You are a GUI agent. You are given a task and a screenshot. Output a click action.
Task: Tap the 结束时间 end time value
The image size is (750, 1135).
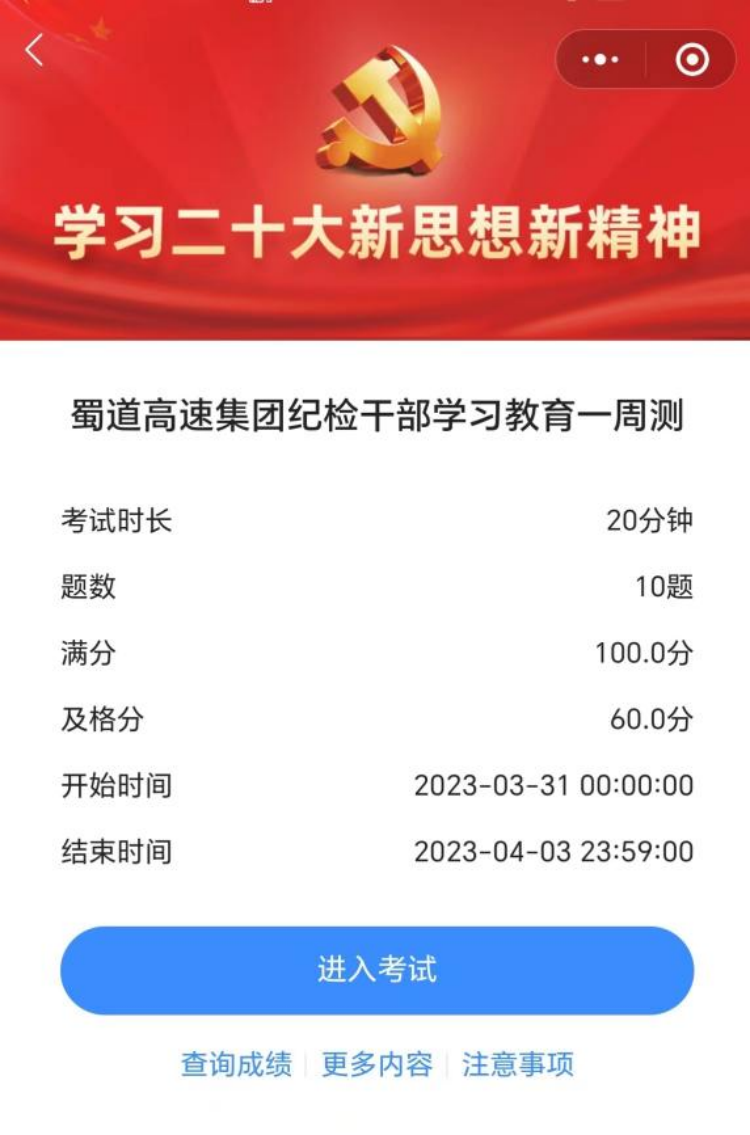tap(553, 851)
